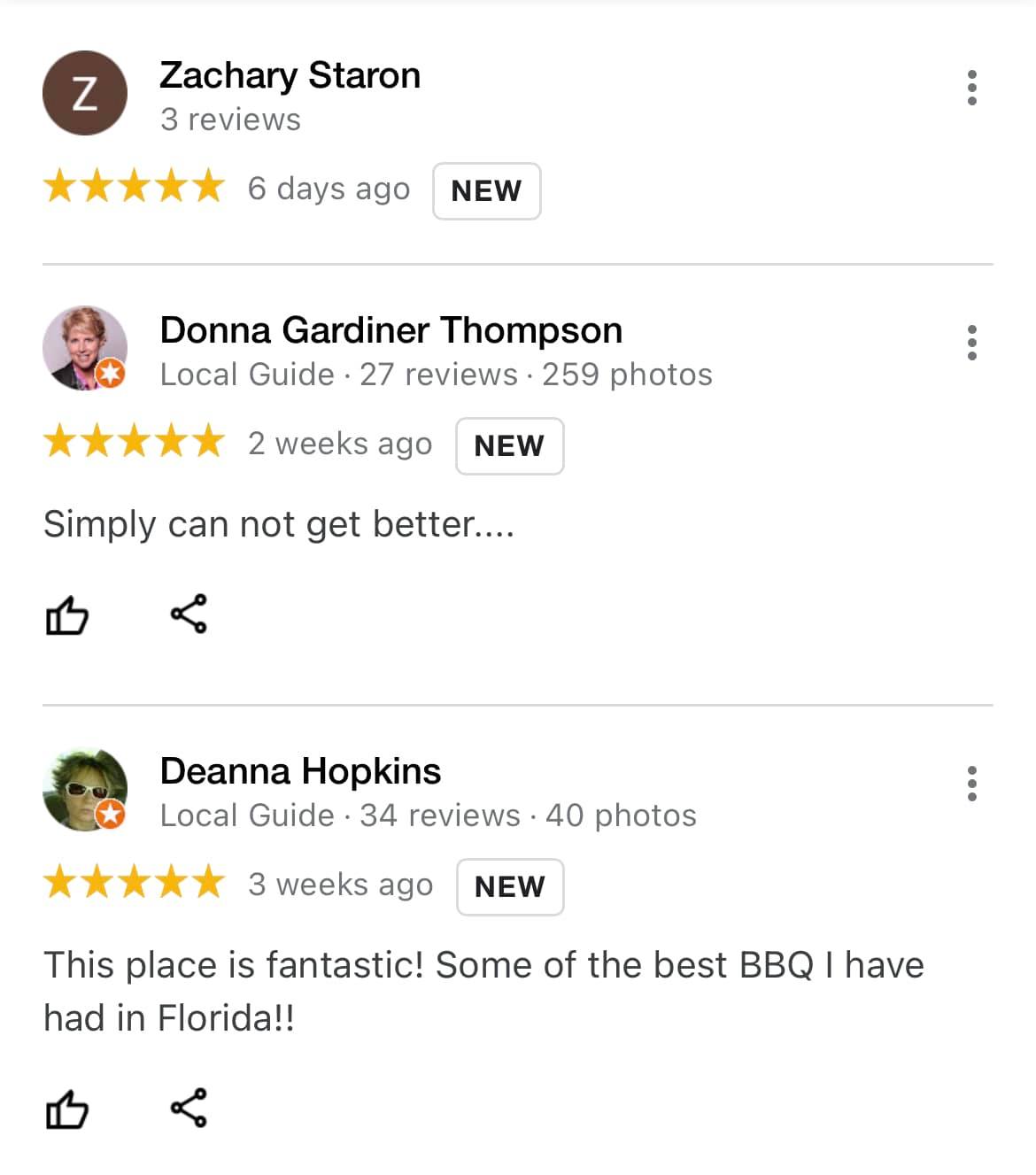1036x1175 pixels.
Task: Tap the name Deanna Hopkins
Action: pos(300,771)
